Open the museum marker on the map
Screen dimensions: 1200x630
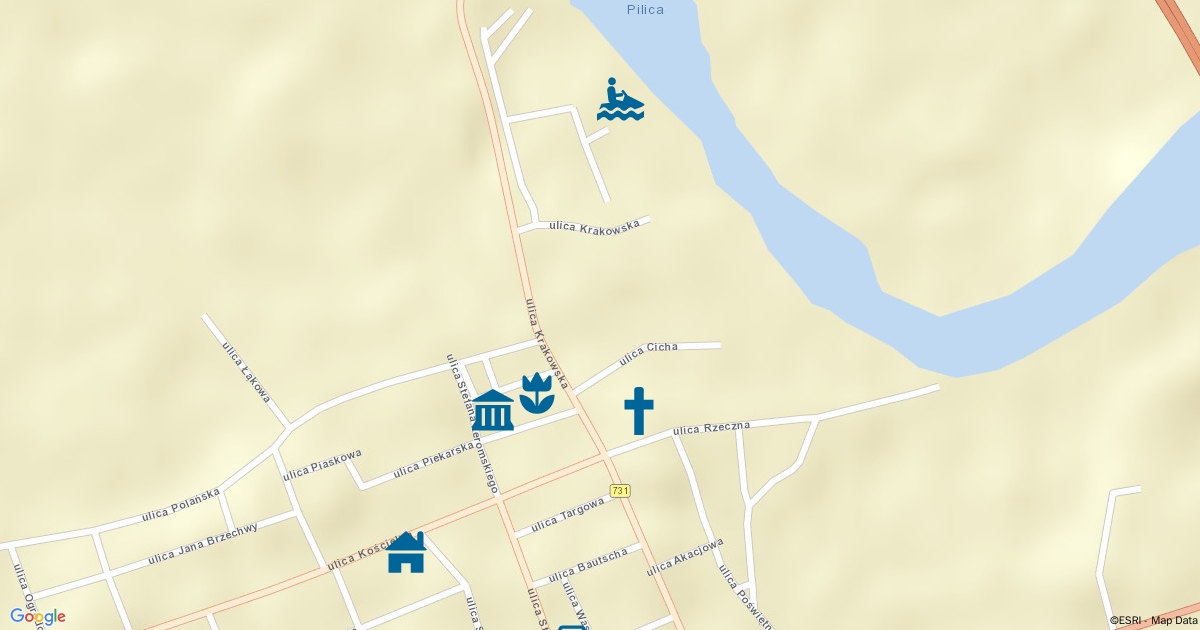click(x=492, y=410)
